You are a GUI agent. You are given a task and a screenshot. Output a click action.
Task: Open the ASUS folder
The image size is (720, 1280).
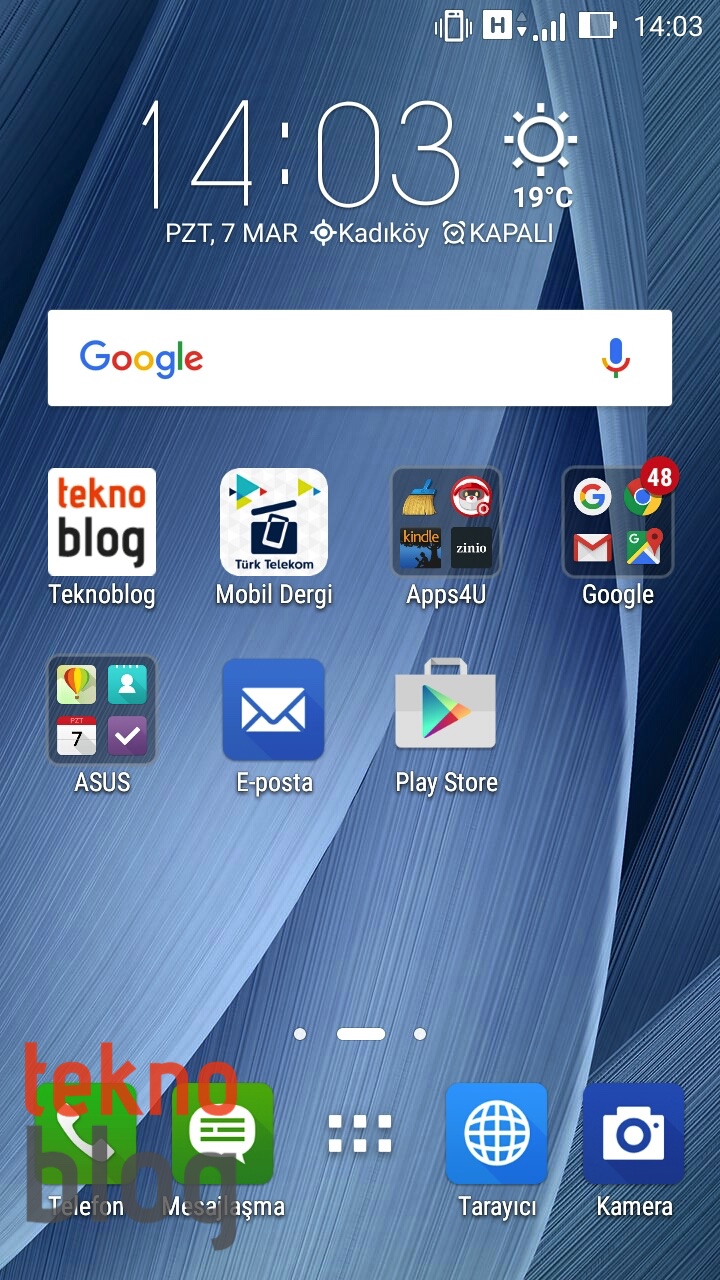(102, 710)
